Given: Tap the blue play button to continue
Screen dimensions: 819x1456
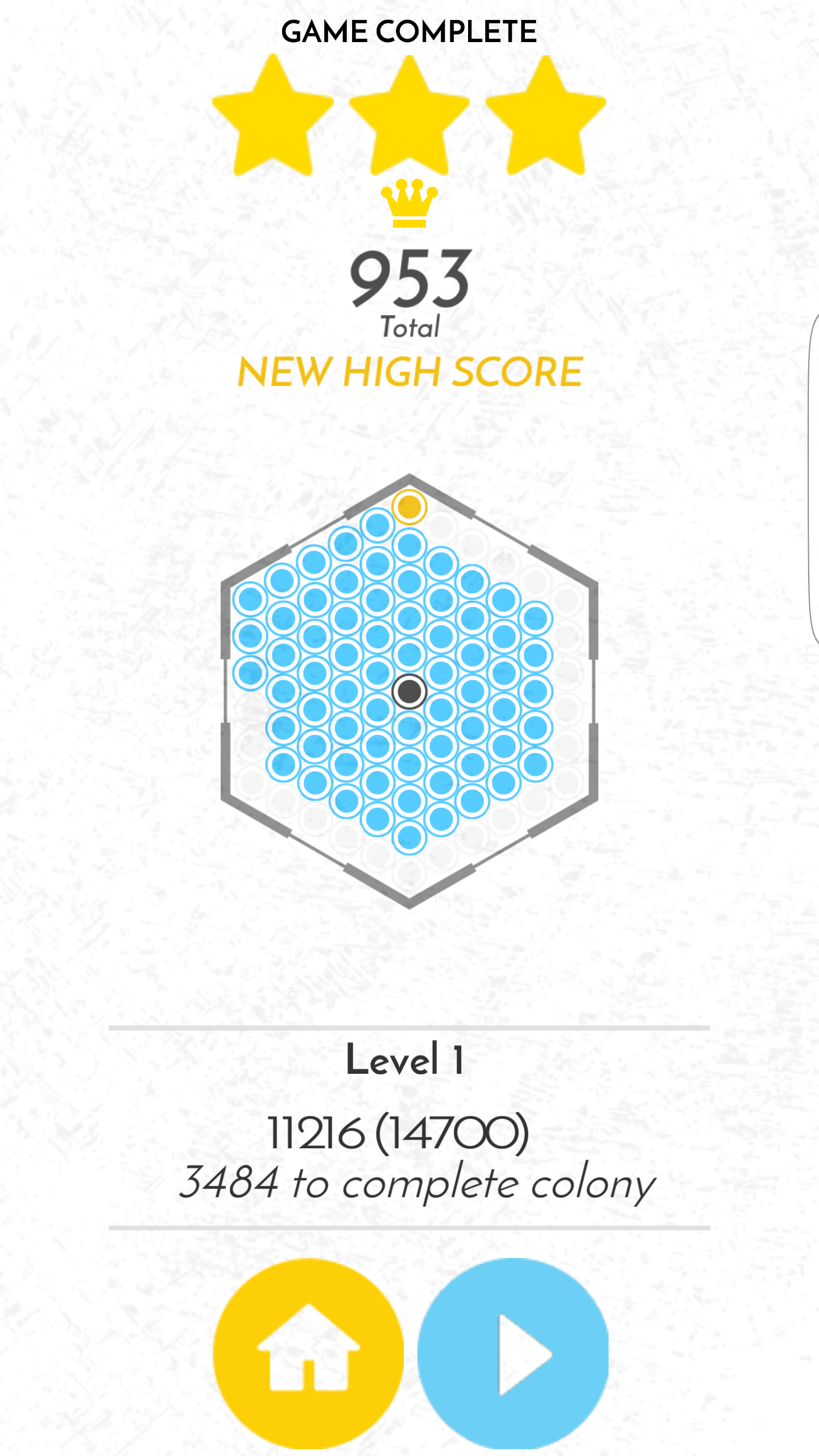Looking at the screenshot, I should pos(513,1352).
